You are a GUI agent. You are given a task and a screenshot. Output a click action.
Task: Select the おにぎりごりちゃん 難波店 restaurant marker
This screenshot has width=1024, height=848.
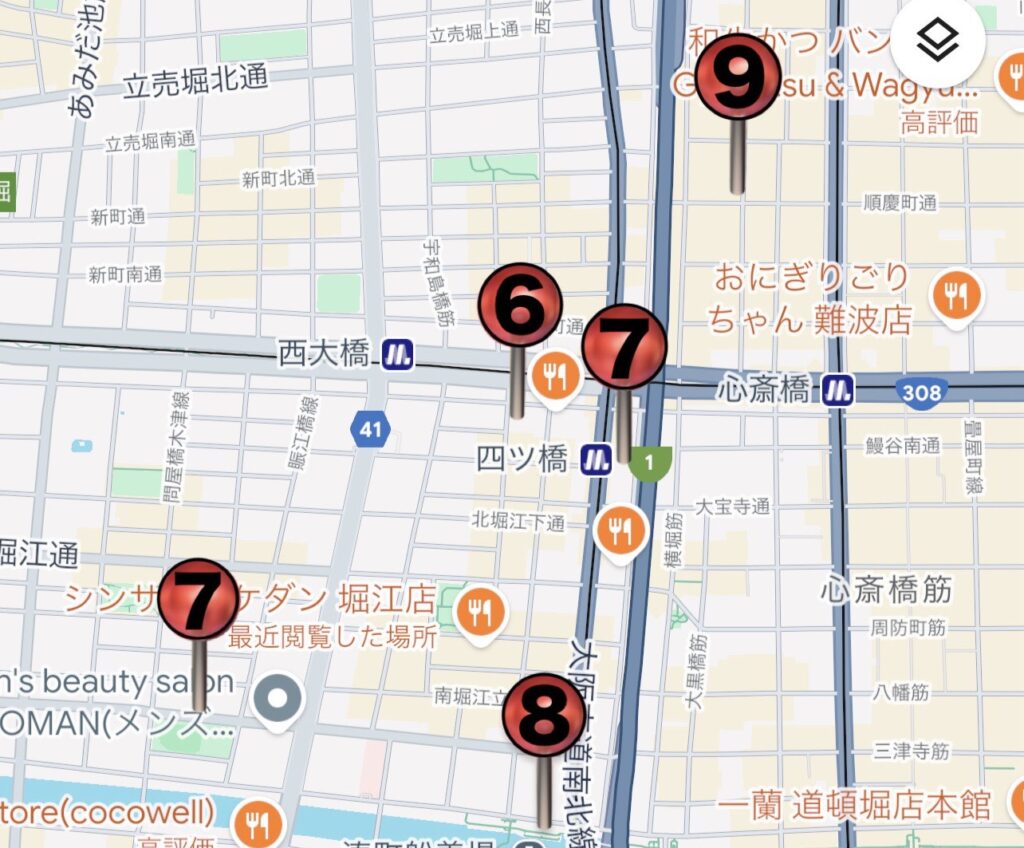[957, 294]
